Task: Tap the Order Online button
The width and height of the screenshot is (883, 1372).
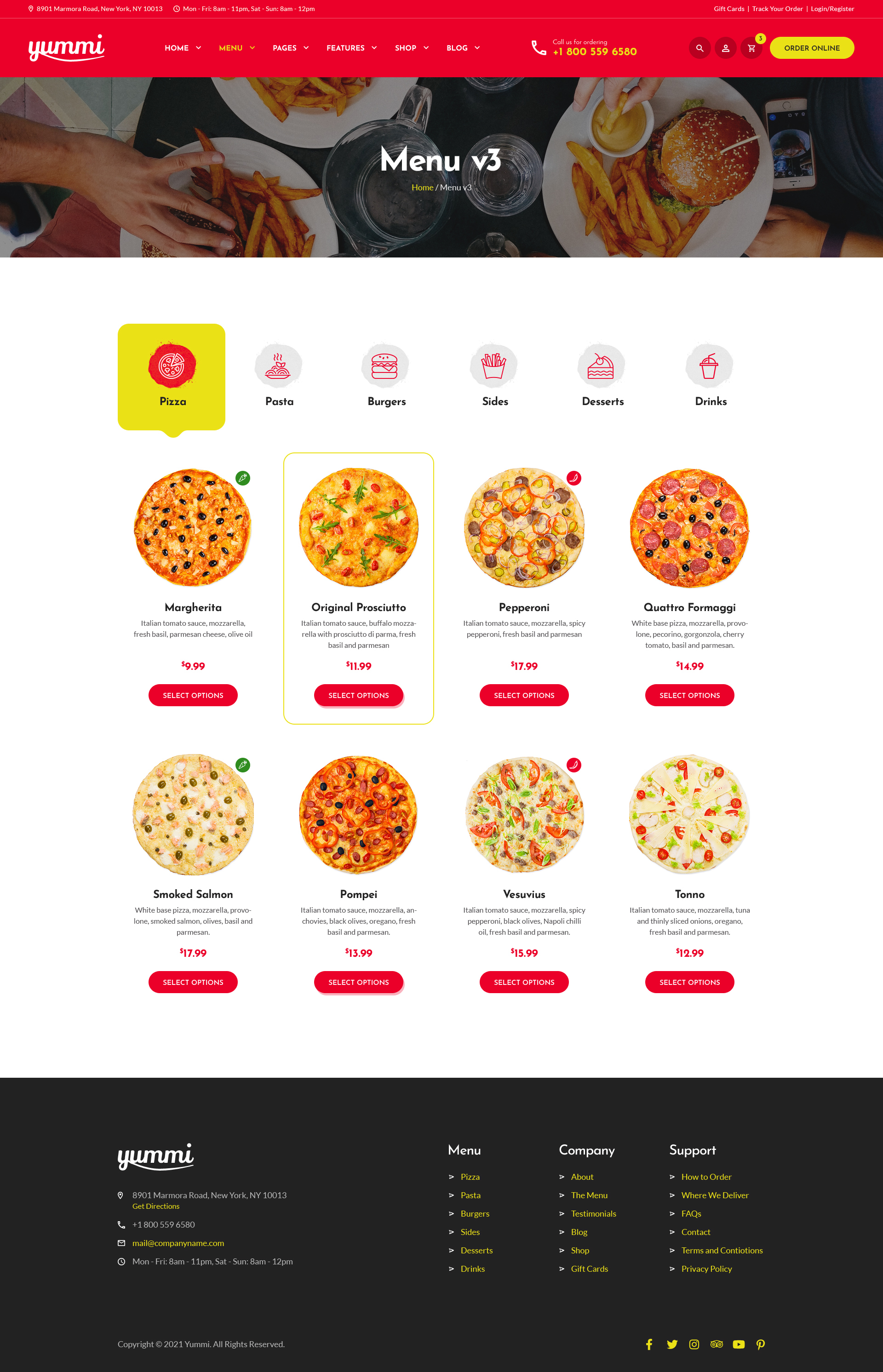Action: pyautogui.click(x=811, y=48)
